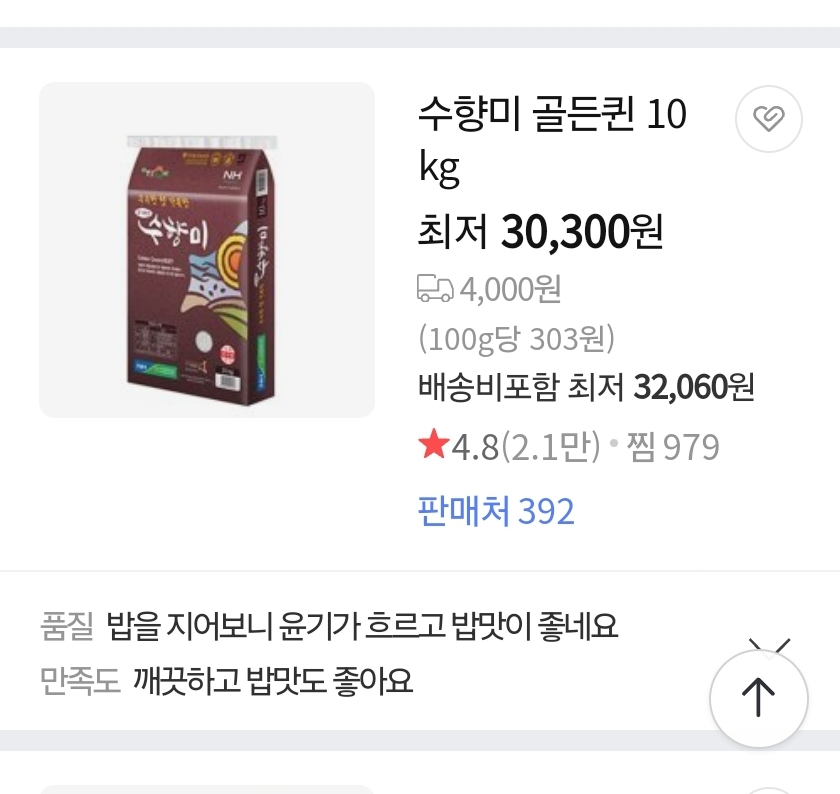Open the 수향미 골든퀸 10kg product title
Image resolution: width=840 pixels, height=794 pixels.
[552, 140]
